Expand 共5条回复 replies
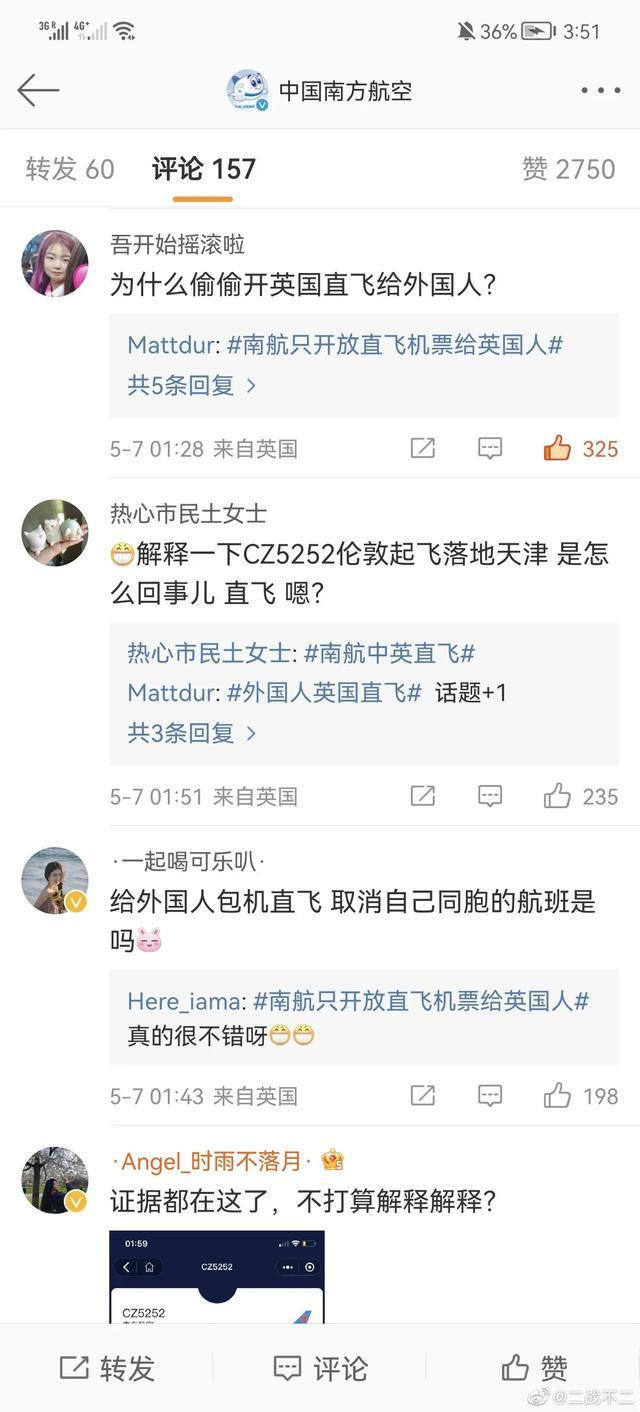 pos(191,385)
